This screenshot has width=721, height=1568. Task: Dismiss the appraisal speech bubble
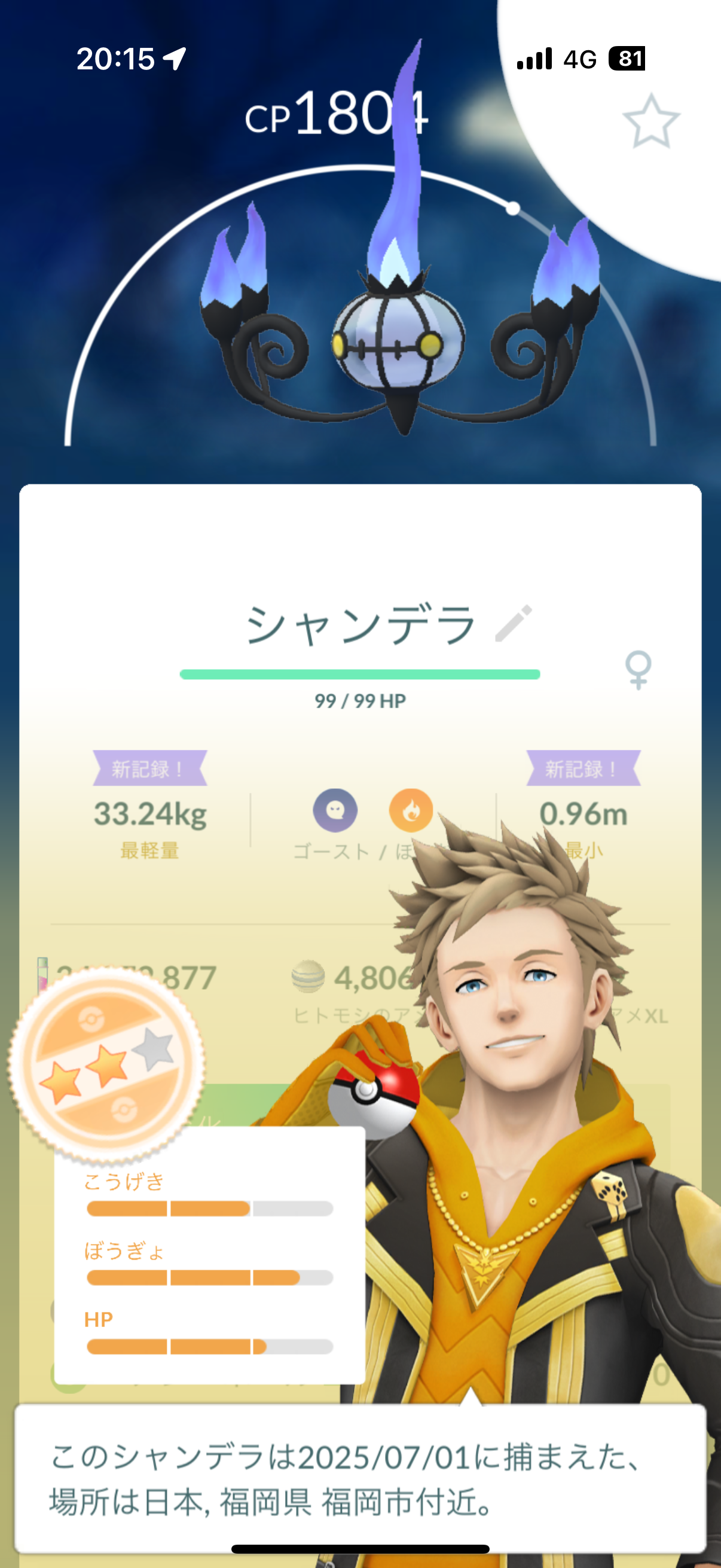pos(359,1479)
